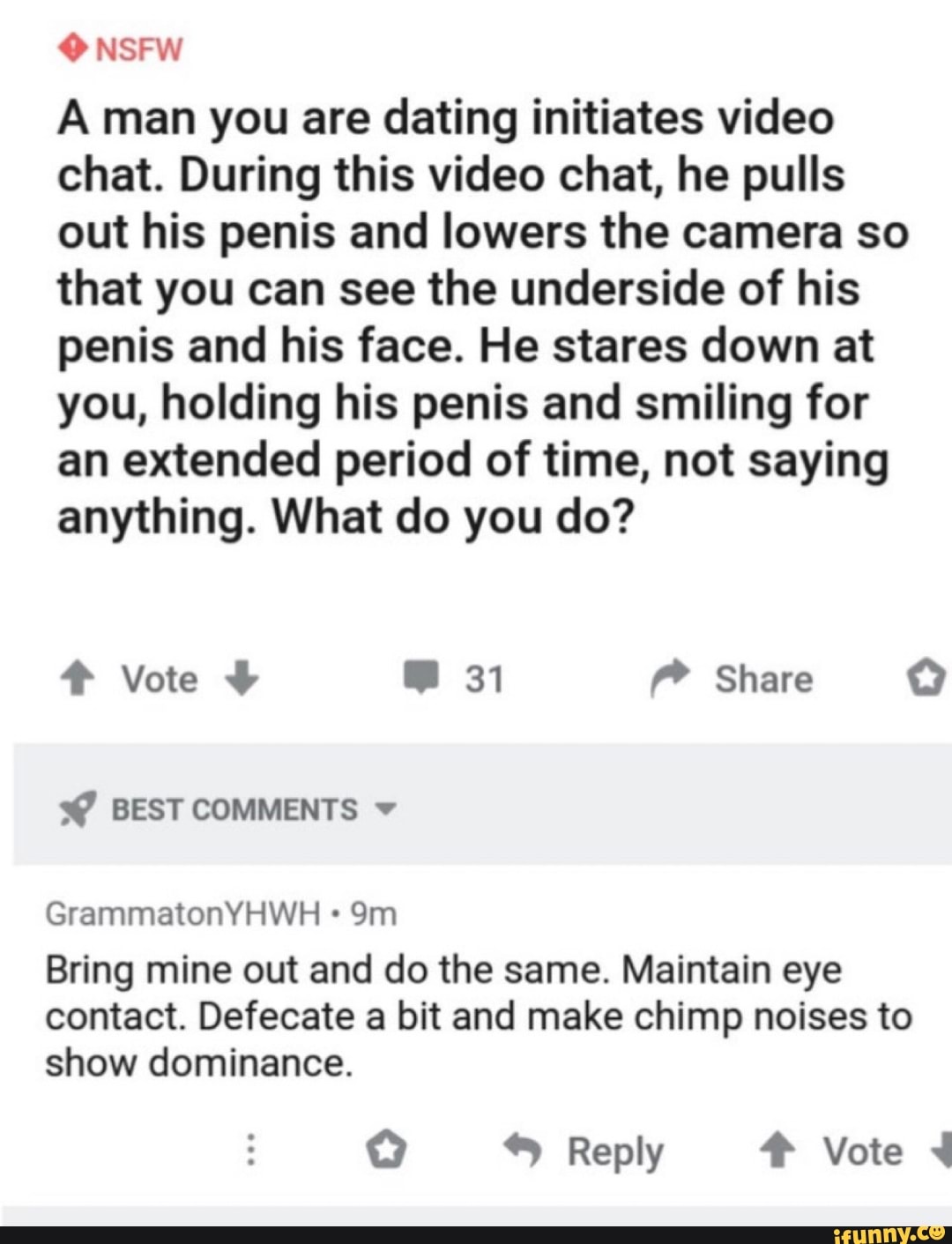Reply to GrammatonYHWH's comment

click(x=584, y=1151)
